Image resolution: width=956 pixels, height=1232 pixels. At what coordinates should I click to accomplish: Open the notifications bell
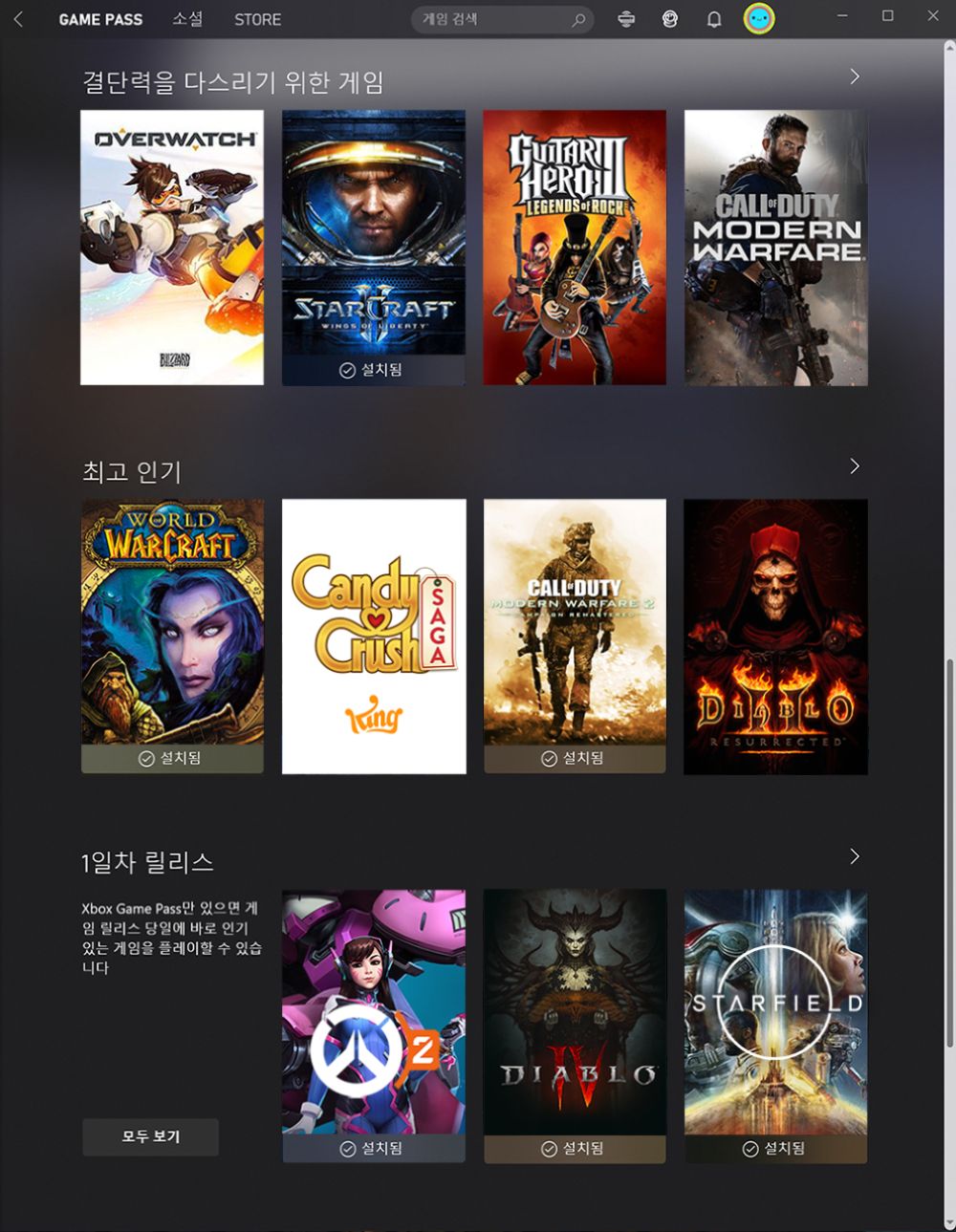714,19
